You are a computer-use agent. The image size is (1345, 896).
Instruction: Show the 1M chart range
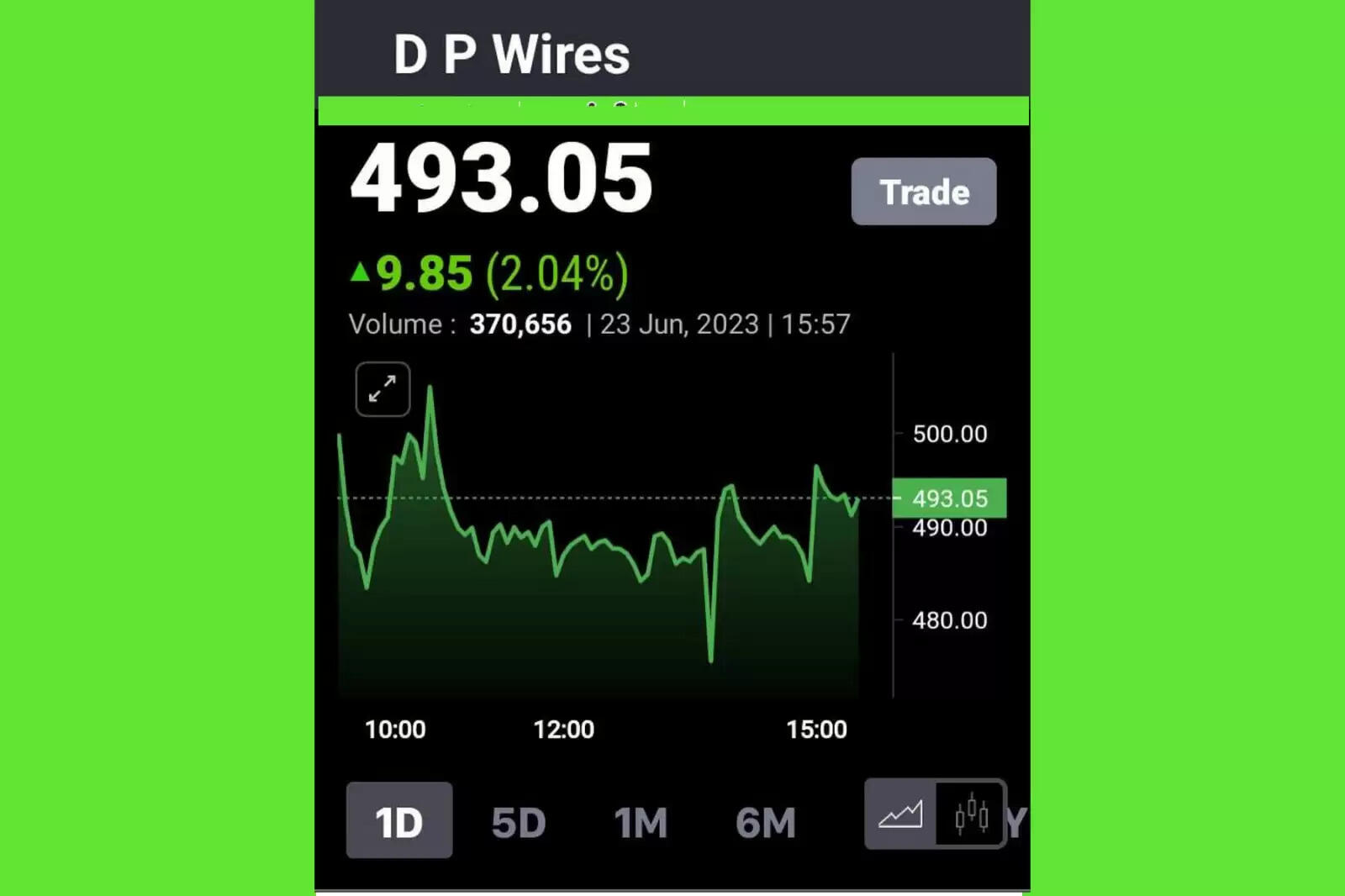pos(641,822)
